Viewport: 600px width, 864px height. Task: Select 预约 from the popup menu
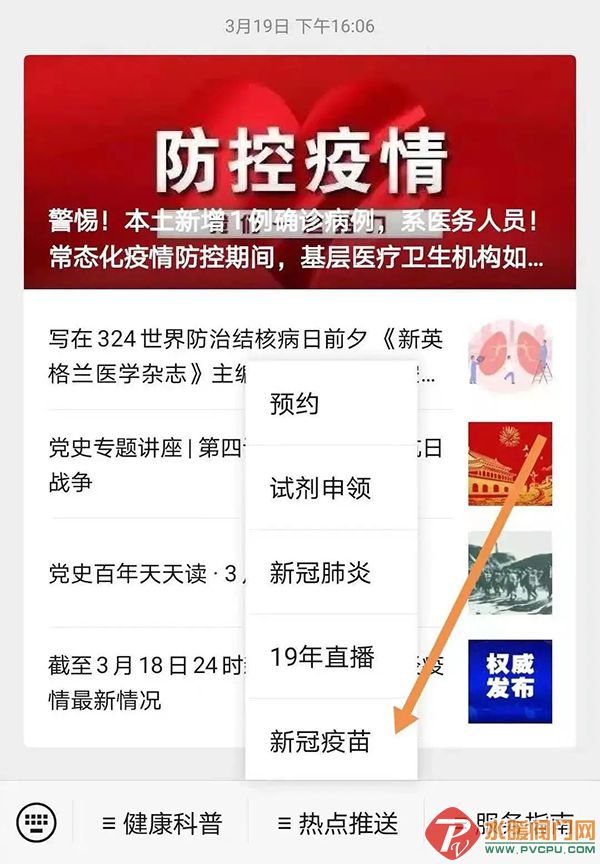pos(331,404)
